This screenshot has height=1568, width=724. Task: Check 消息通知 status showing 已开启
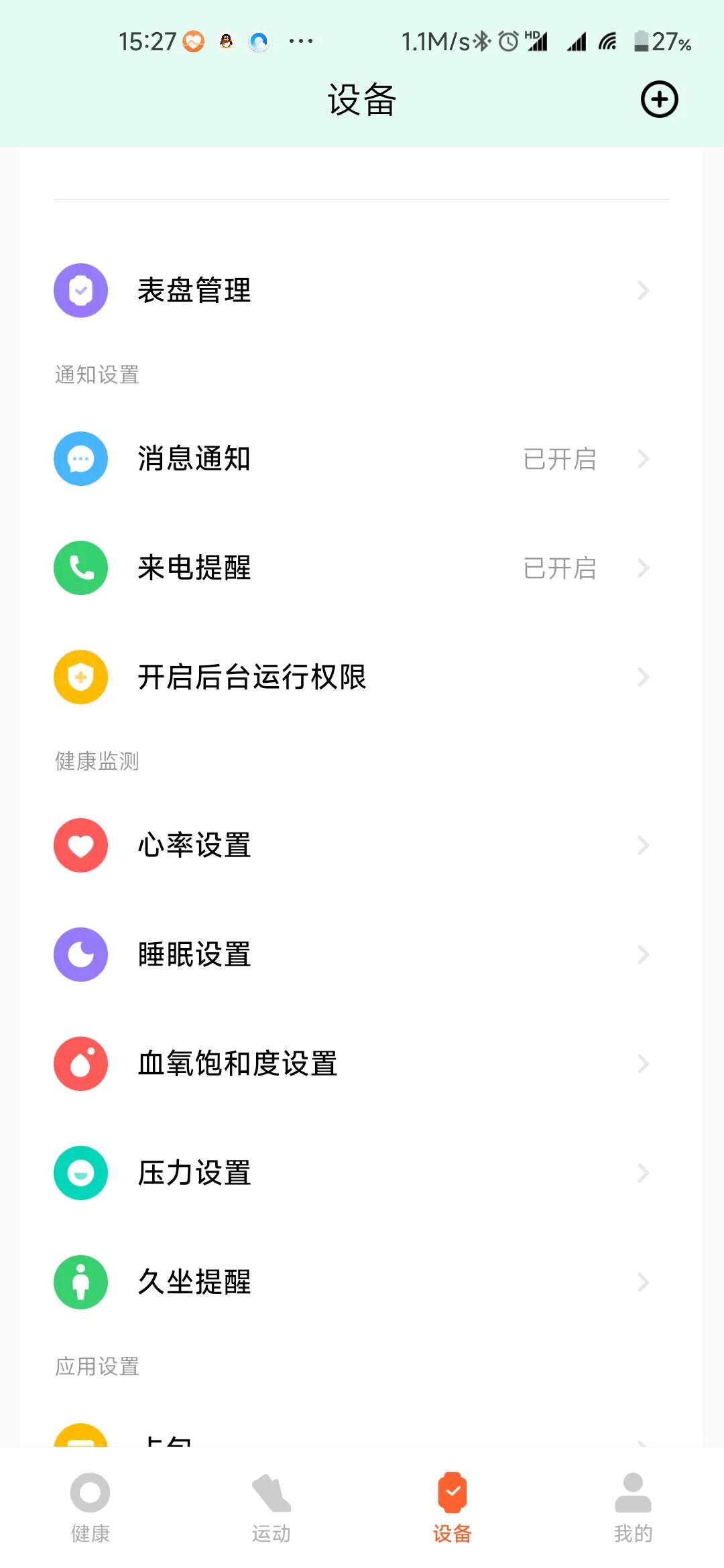click(560, 458)
